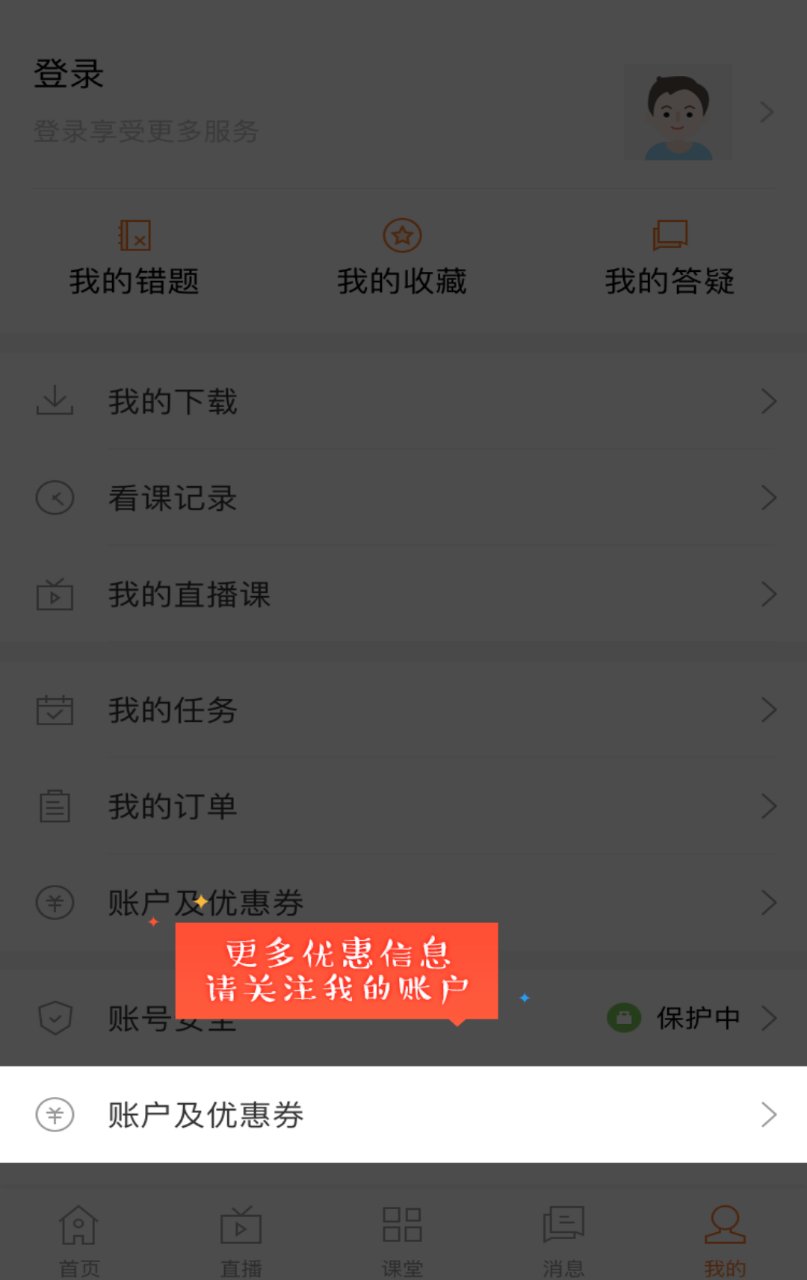Tap the clock icon for 看课记录

55,498
